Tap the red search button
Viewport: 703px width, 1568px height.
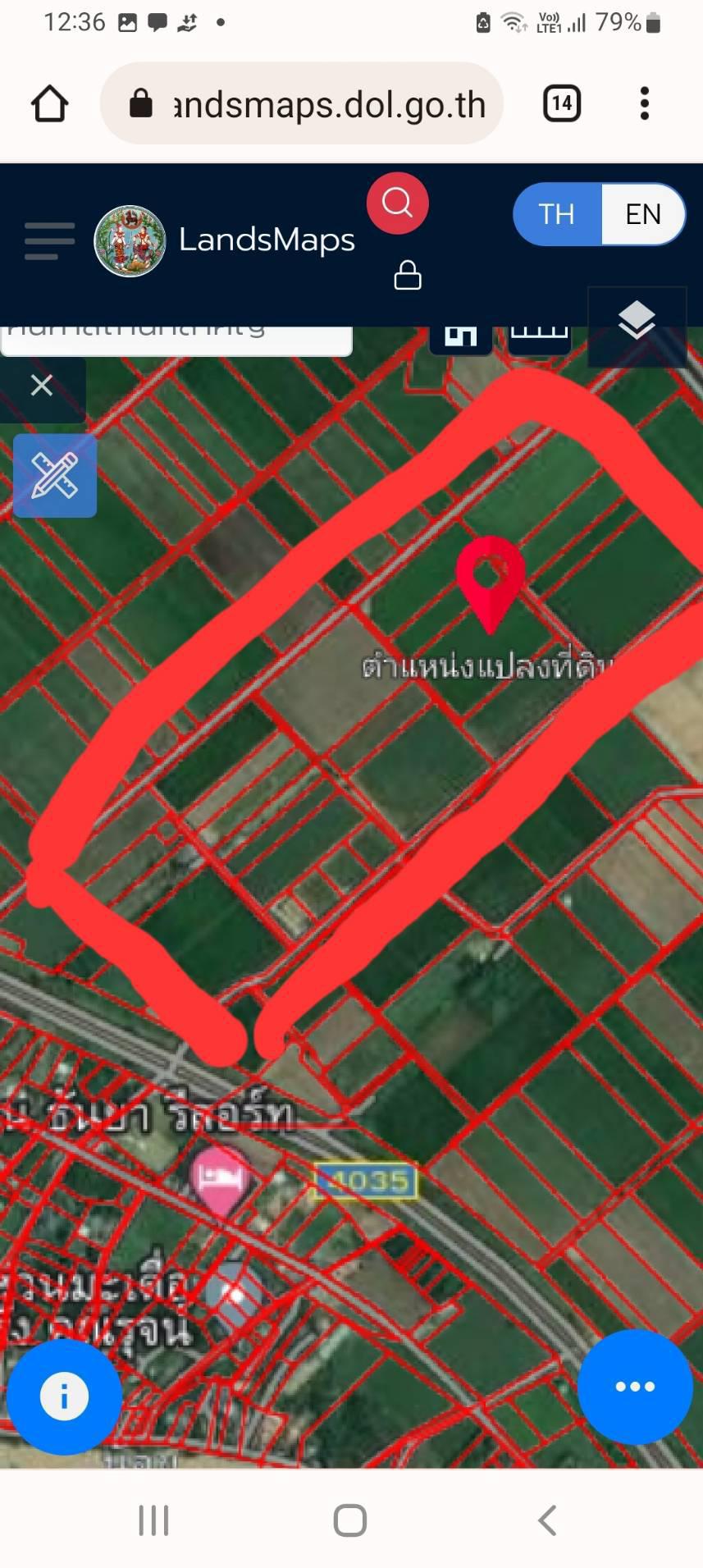coord(398,203)
